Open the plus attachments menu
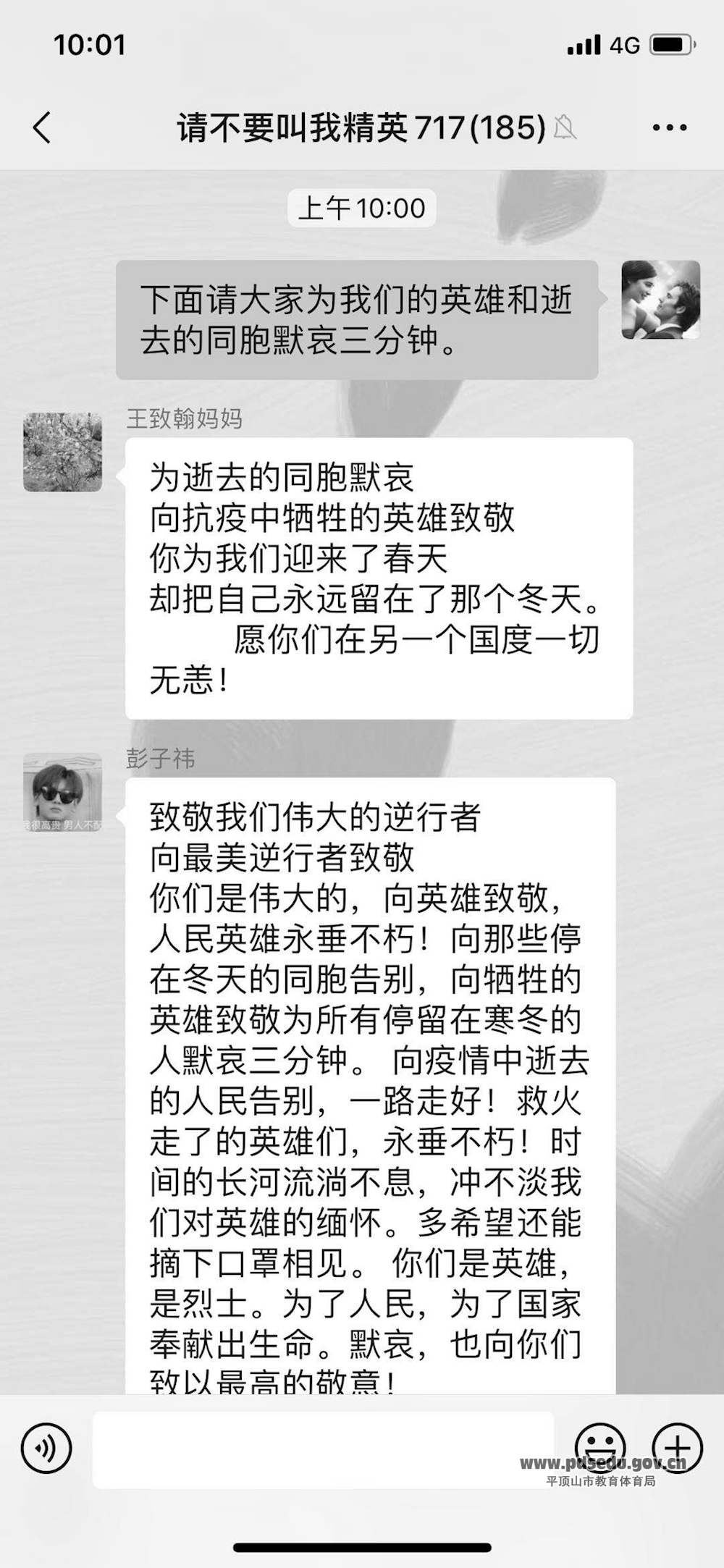 [677, 1449]
